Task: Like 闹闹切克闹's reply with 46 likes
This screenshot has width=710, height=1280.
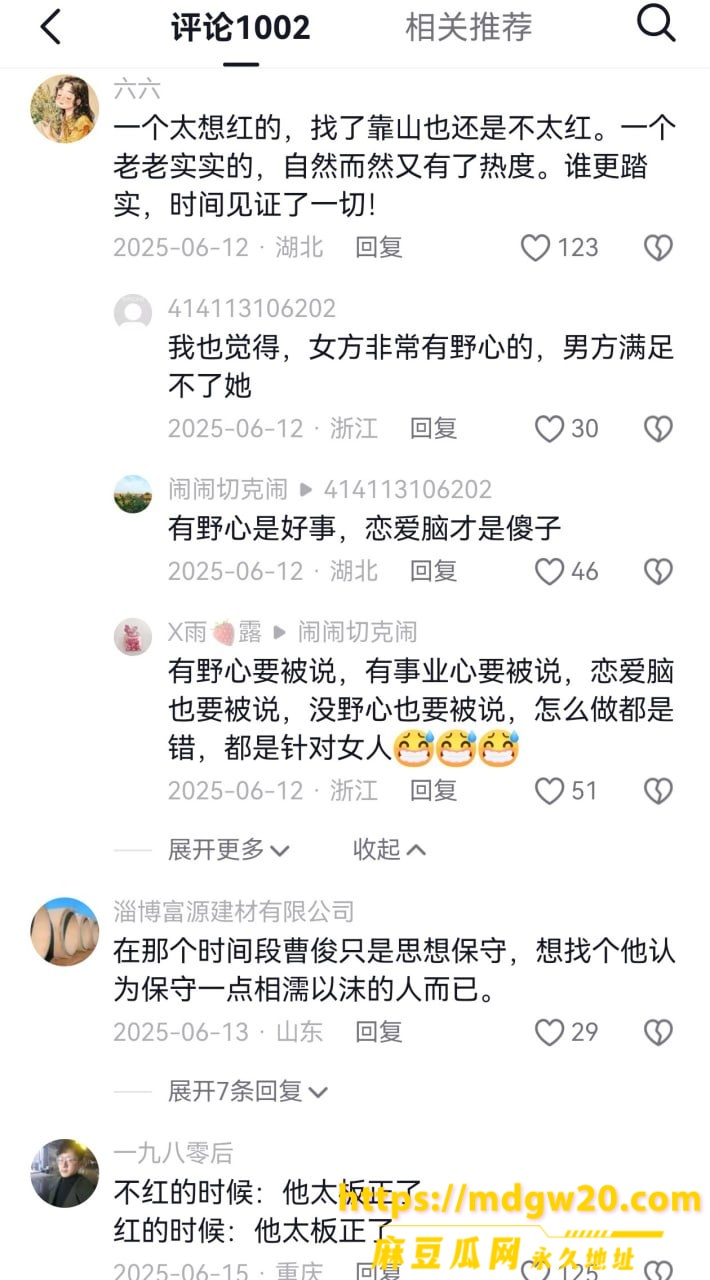Action: (x=566, y=571)
